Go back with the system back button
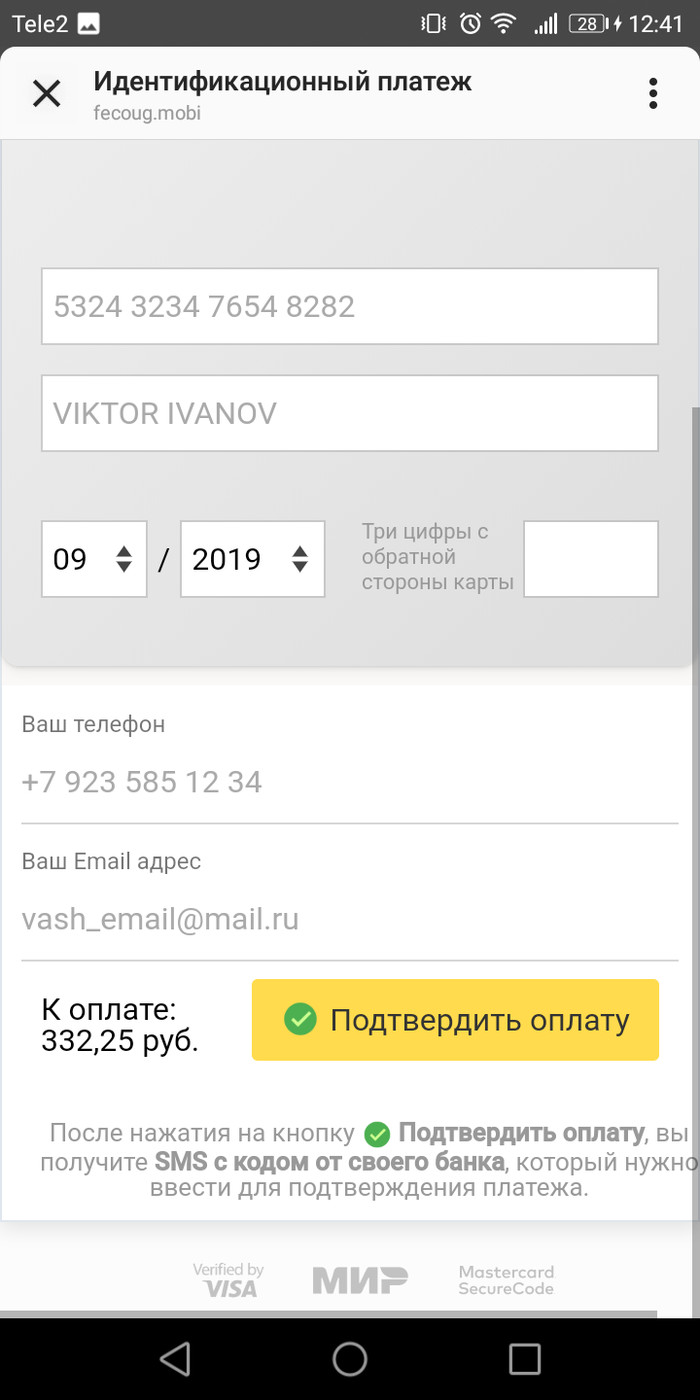 tap(175, 1358)
